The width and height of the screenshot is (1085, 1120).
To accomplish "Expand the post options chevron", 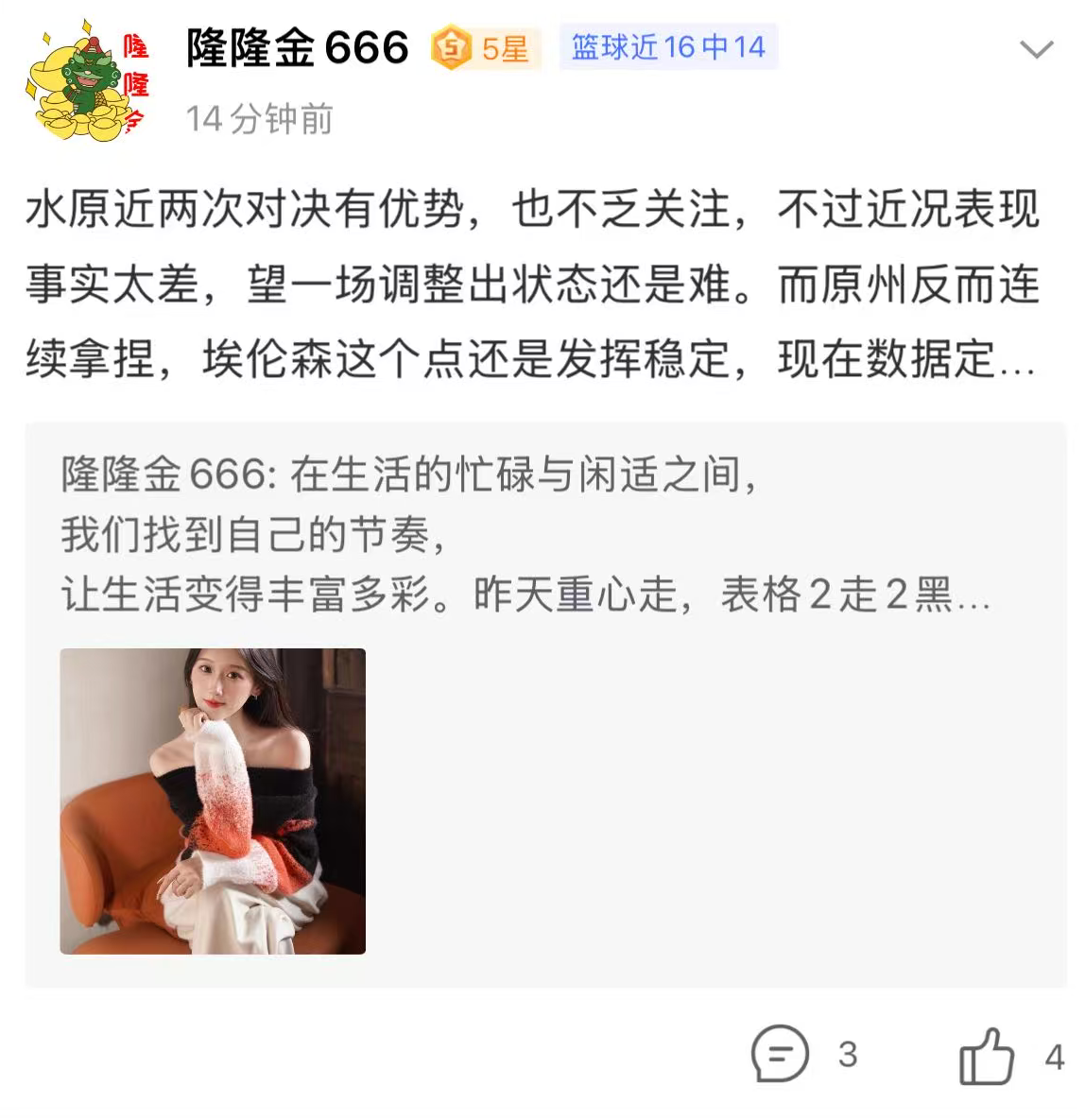I will tap(1037, 49).
